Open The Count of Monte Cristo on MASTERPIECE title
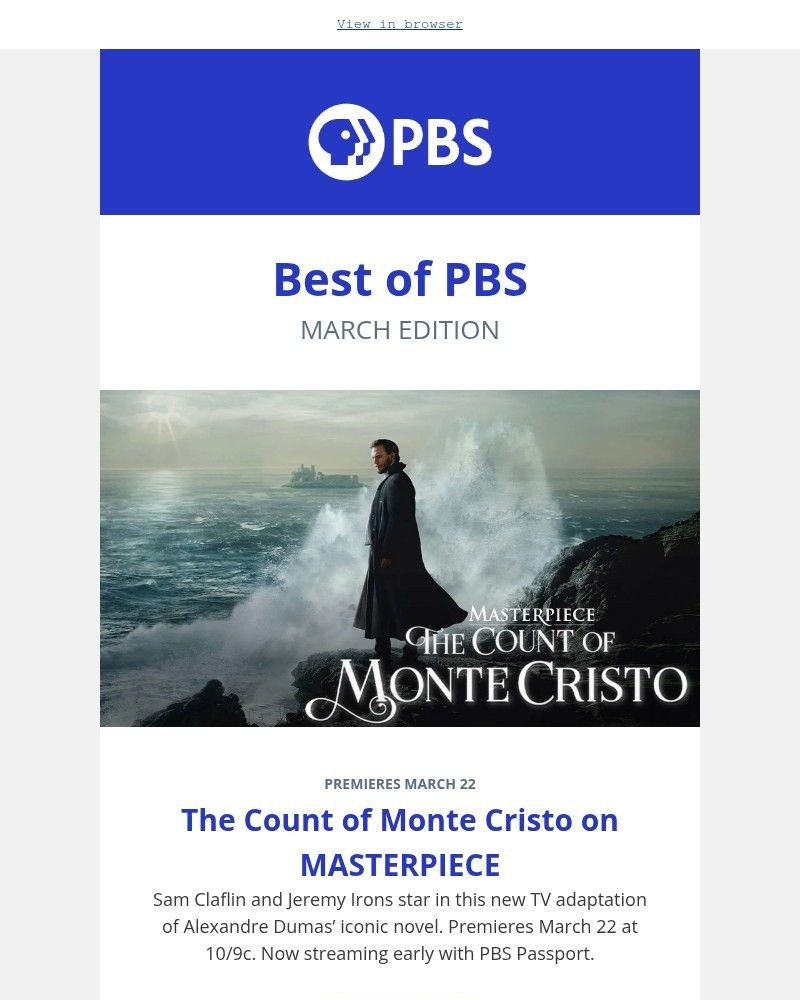This screenshot has height=1000, width=800. pyautogui.click(x=399, y=841)
